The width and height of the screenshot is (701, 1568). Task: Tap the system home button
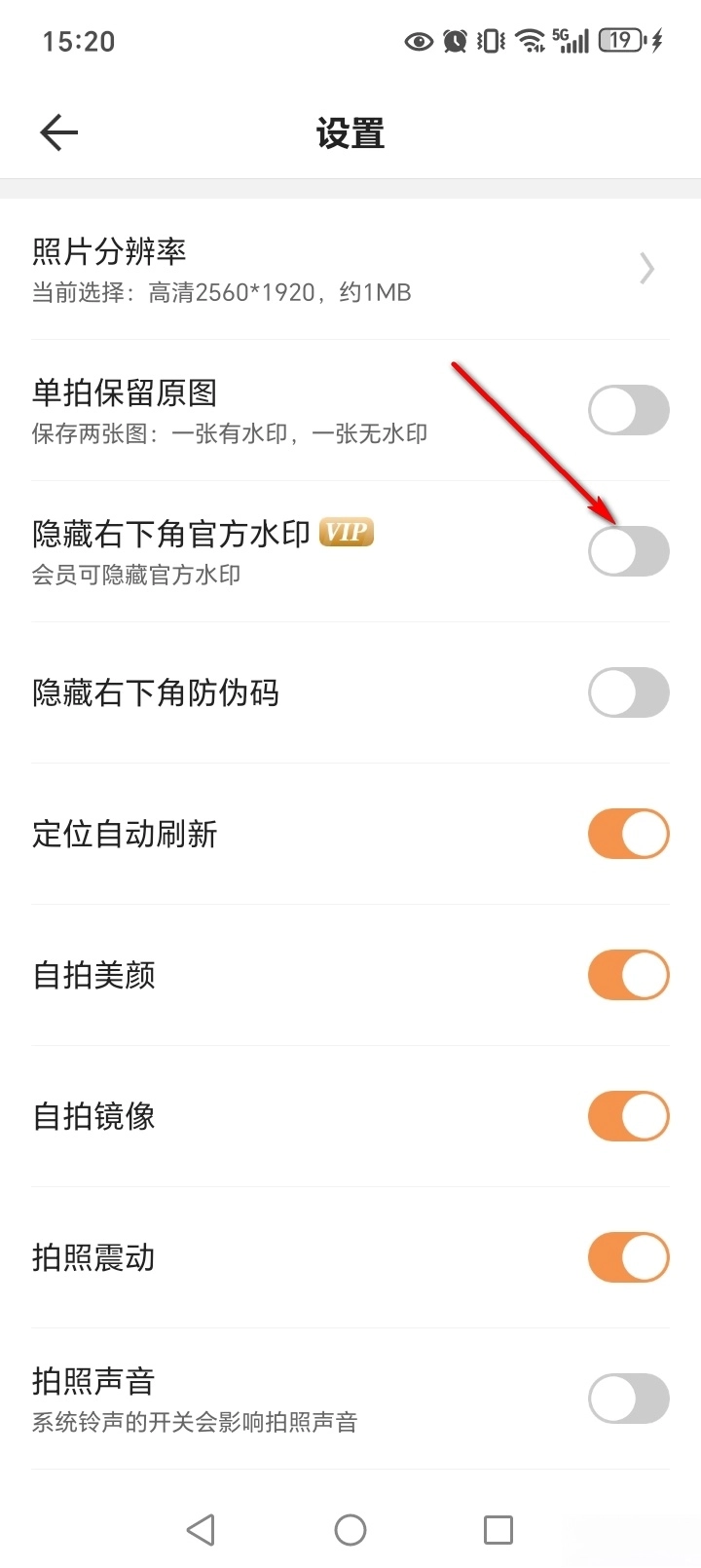[350, 1529]
